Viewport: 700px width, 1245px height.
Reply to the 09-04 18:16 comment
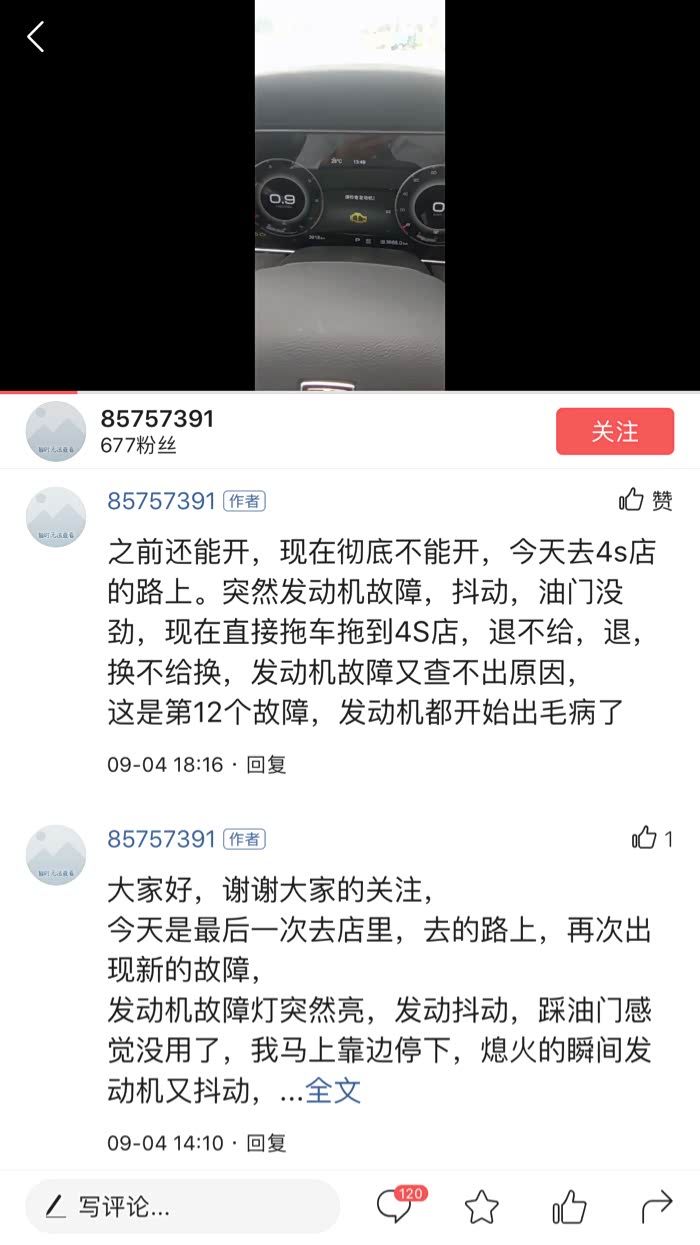(x=267, y=765)
